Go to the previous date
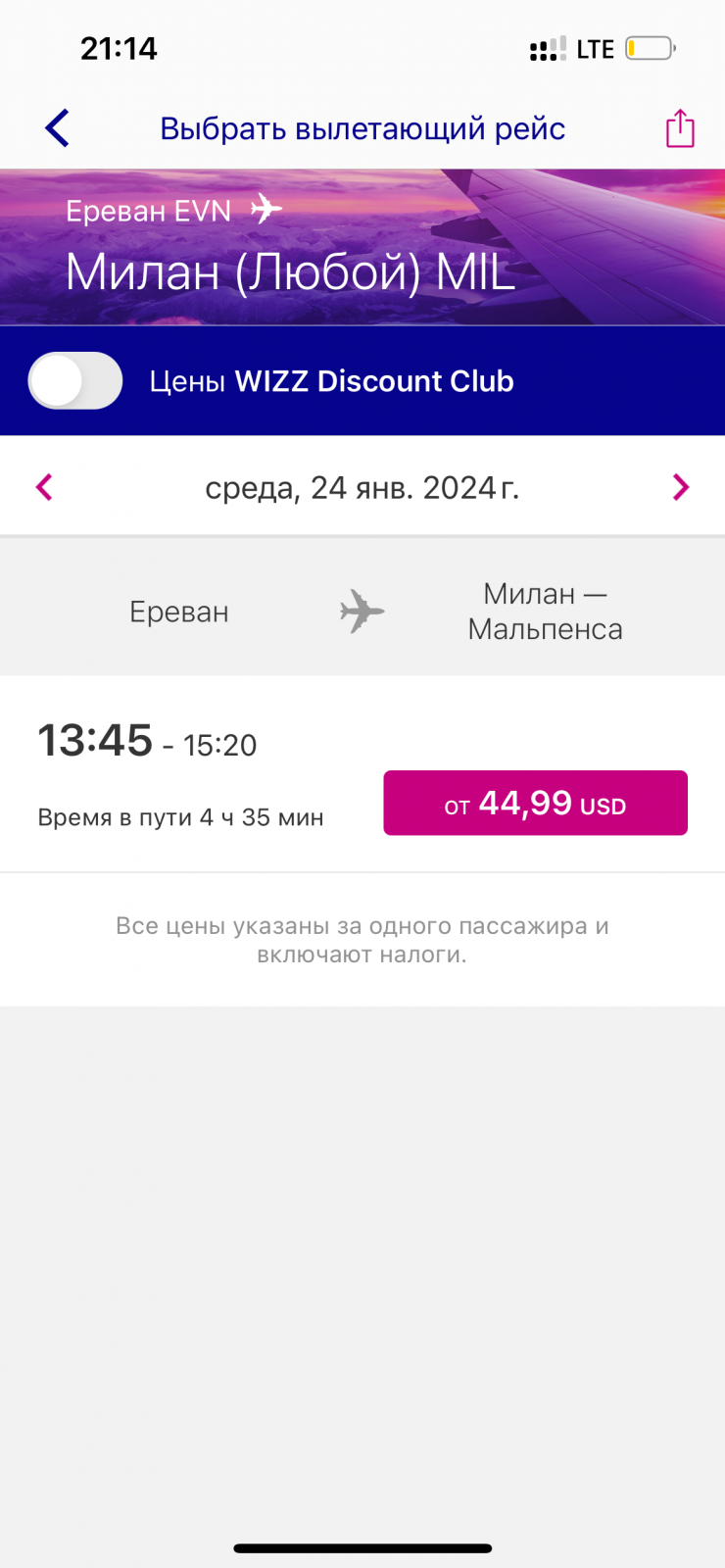Image resolution: width=725 pixels, height=1568 pixels. point(44,487)
